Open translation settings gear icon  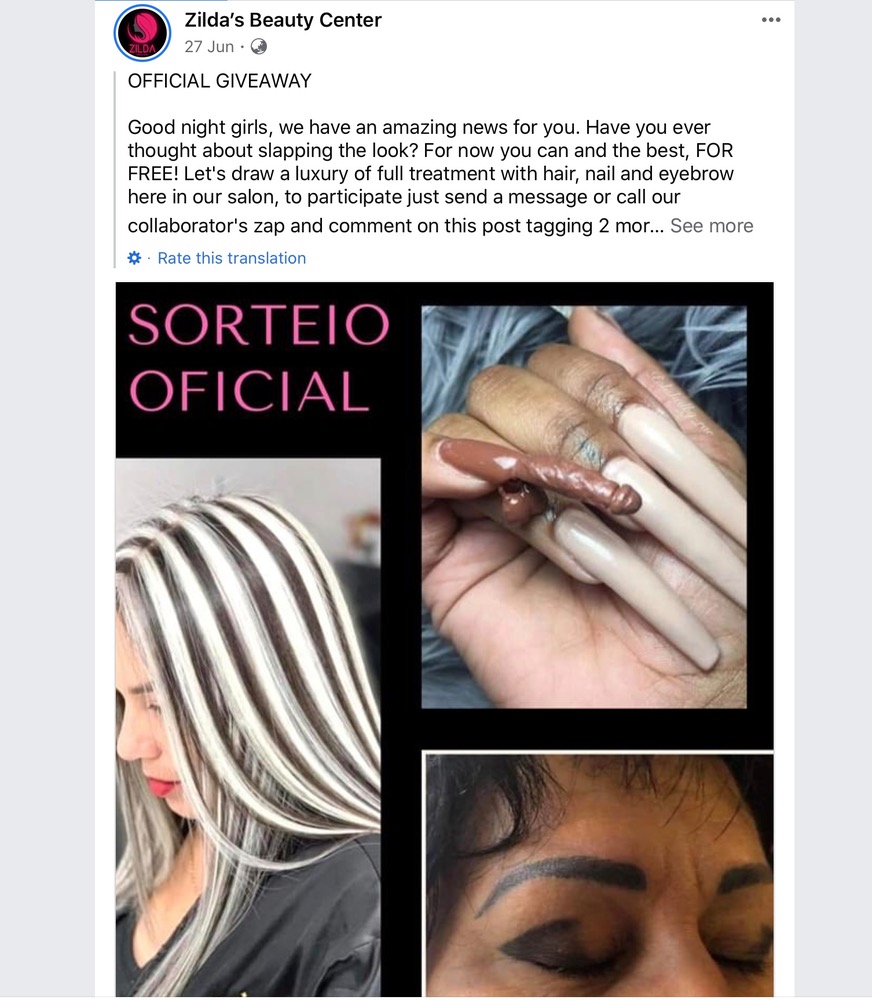point(135,258)
